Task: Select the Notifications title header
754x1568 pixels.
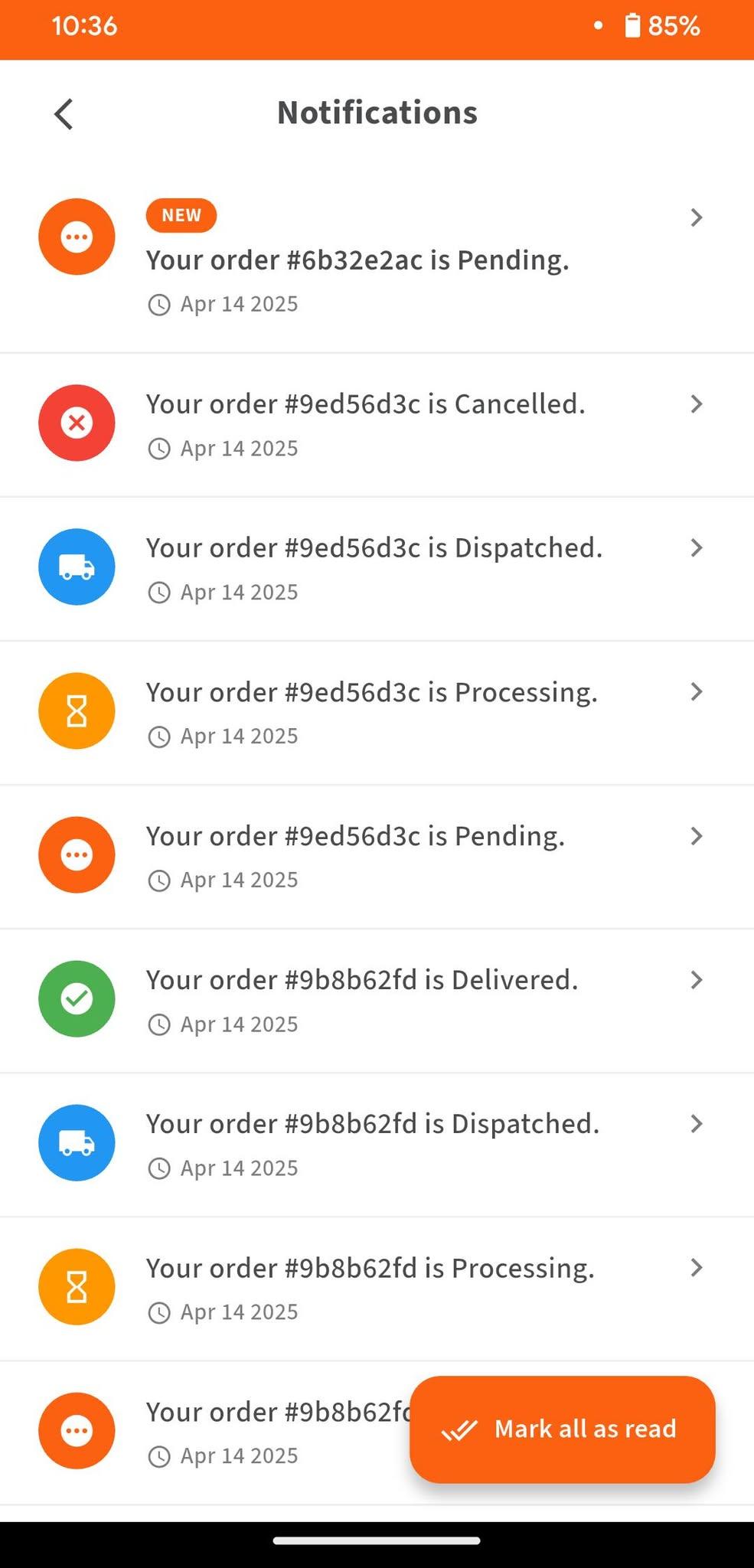Action: click(377, 112)
